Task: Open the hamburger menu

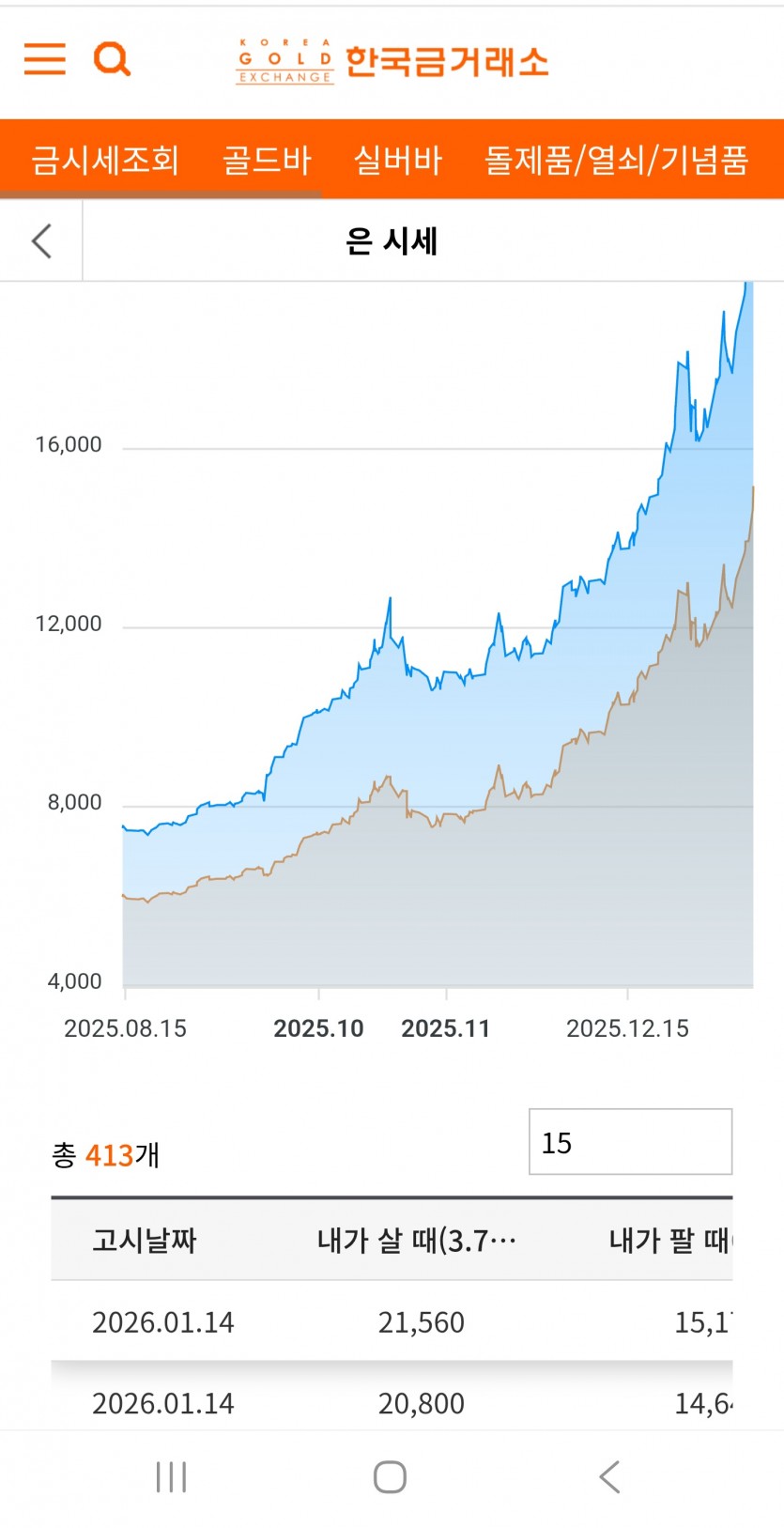Action: pyautogui.click(x=44, y=59)
